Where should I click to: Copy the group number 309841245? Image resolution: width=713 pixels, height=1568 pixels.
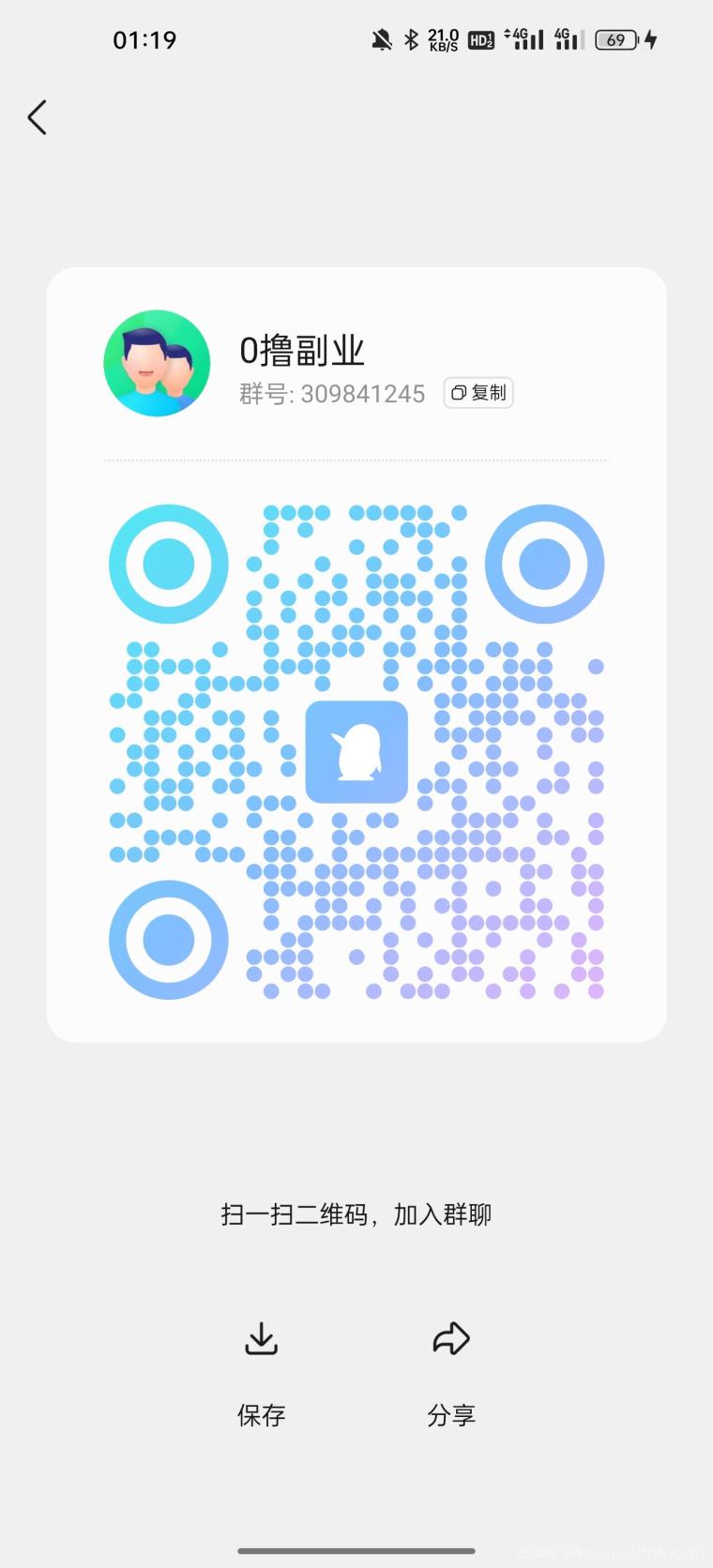478,393
